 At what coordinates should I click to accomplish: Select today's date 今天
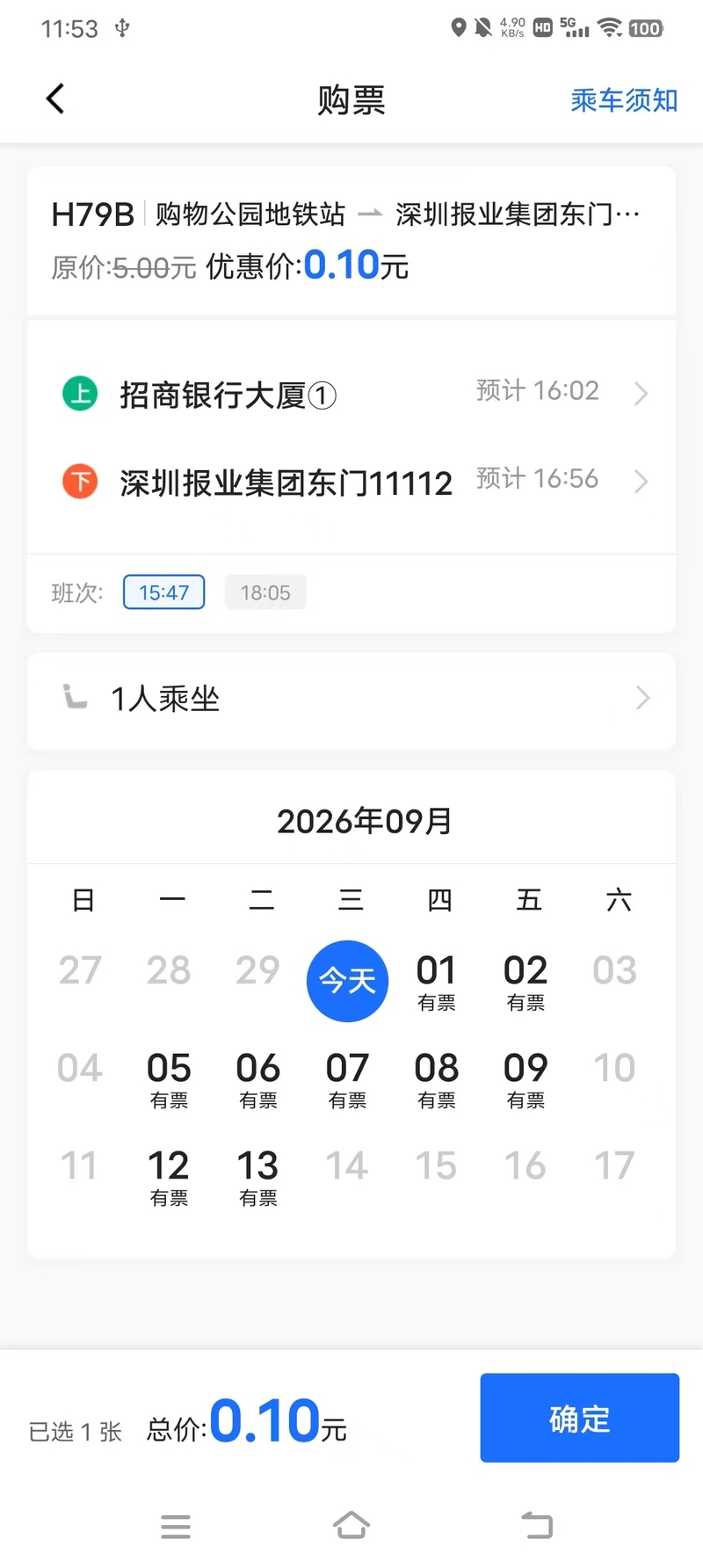click(347, 981)
